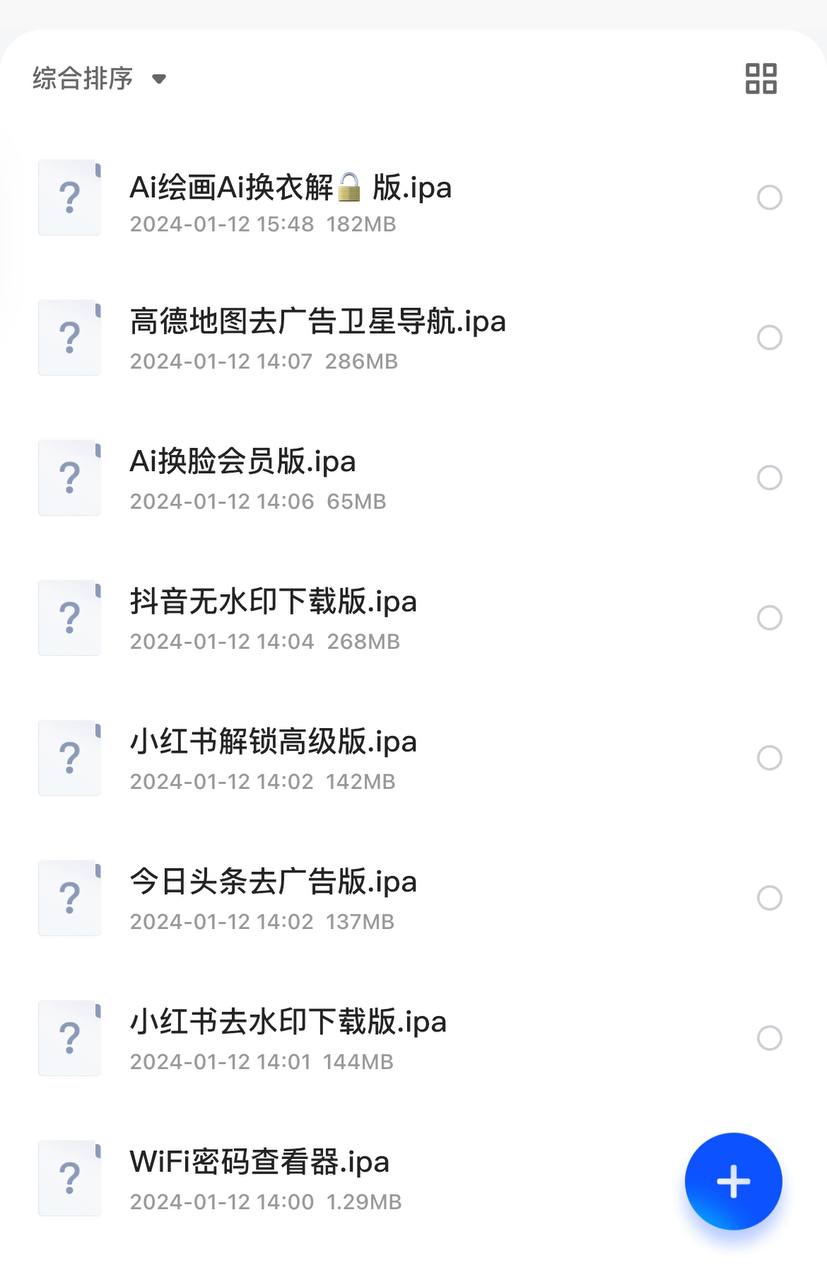The image size is (827, 1280).
Task: Click the file icon of WiFi密码查看器.ipa
Action: [x=69, y=1178]
